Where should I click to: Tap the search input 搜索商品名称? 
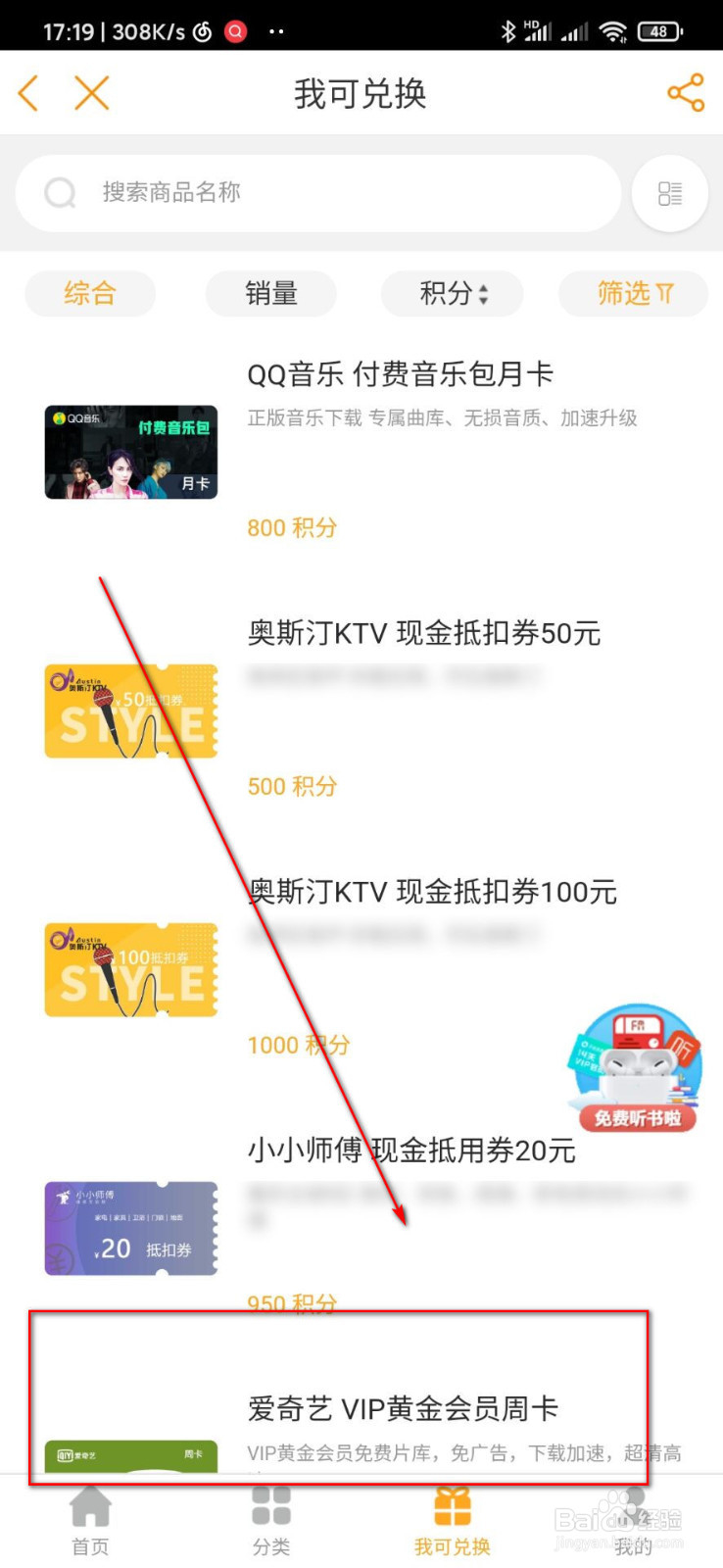(x=171, y=192)
